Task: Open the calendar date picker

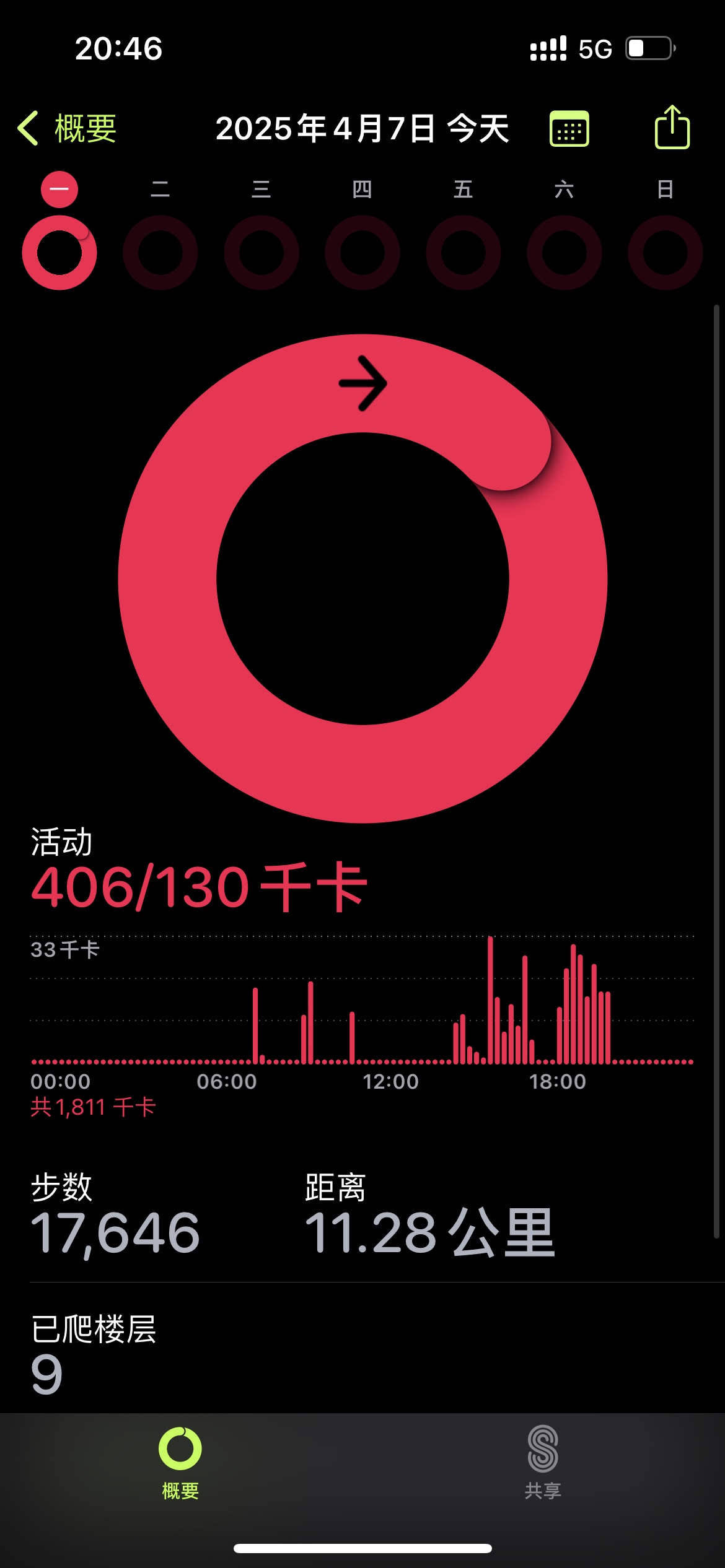Action: 569,129
